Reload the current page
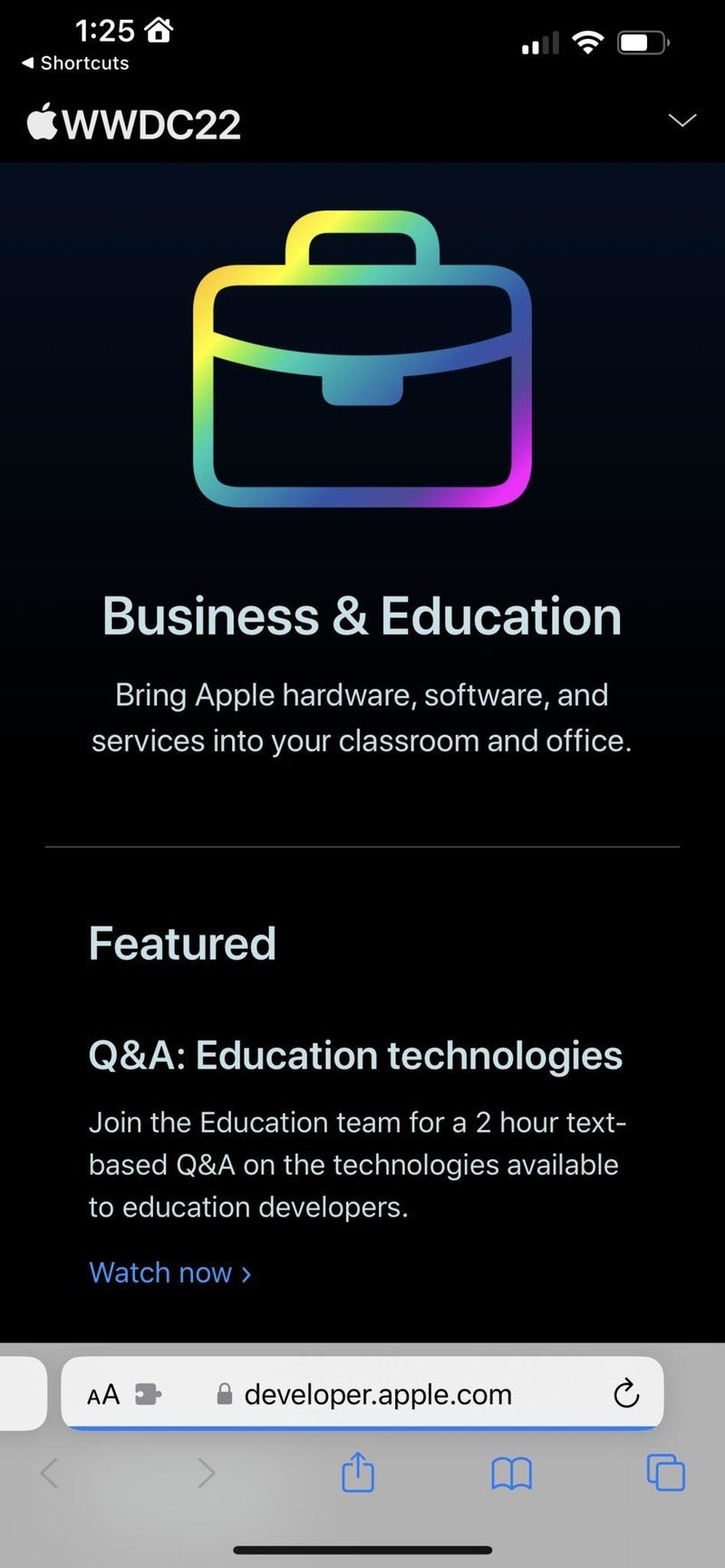Screen dimensions: 725x1568 tap(626, 1394)
